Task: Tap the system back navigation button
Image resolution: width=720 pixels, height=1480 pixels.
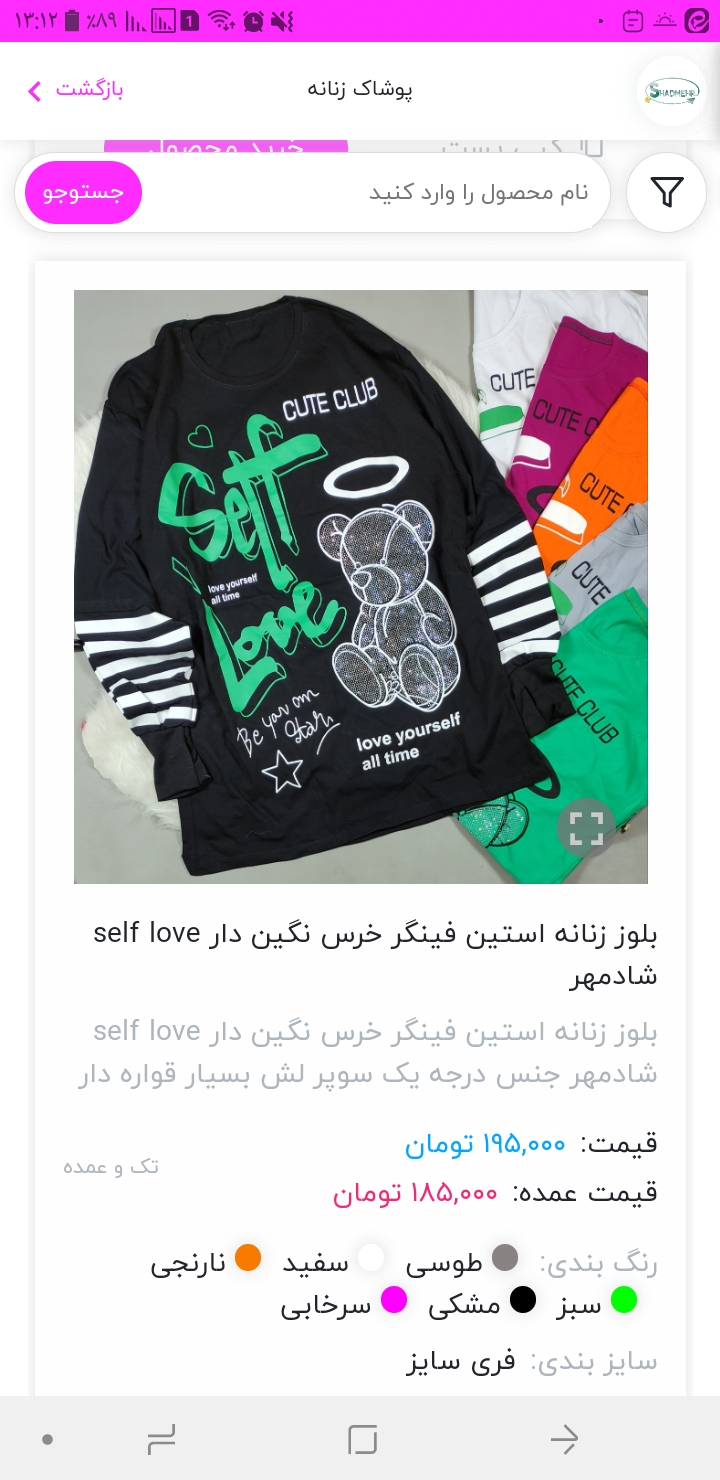Action: tap(564, 1440)
